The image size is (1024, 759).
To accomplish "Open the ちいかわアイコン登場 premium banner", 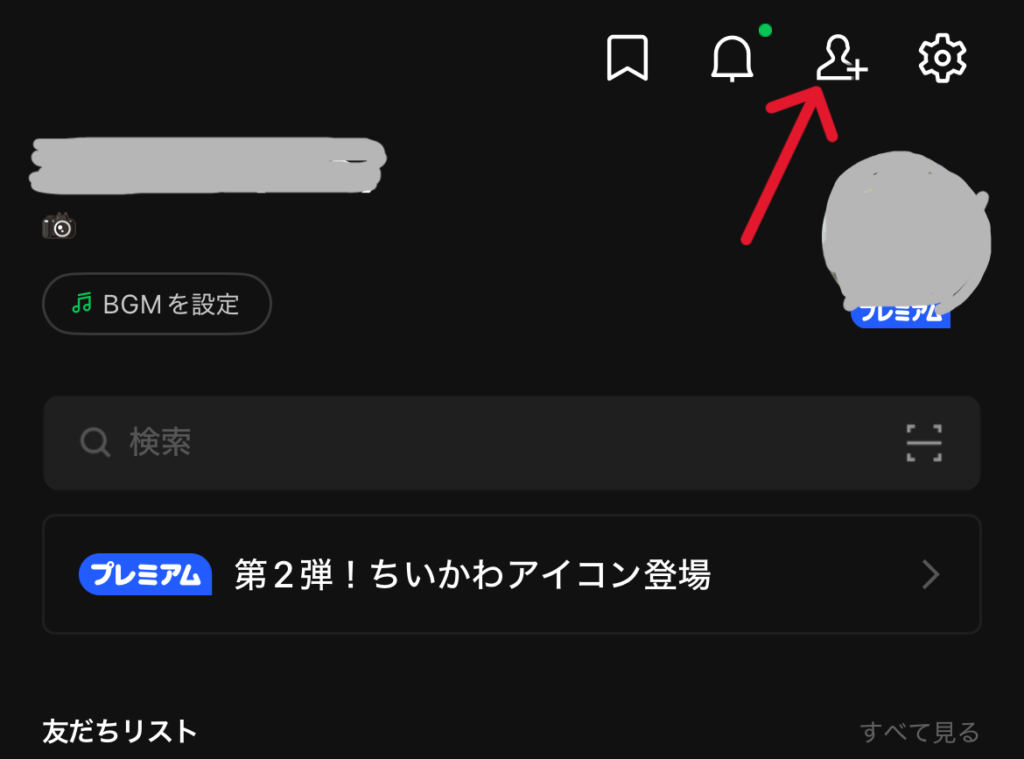I will 511,574.
